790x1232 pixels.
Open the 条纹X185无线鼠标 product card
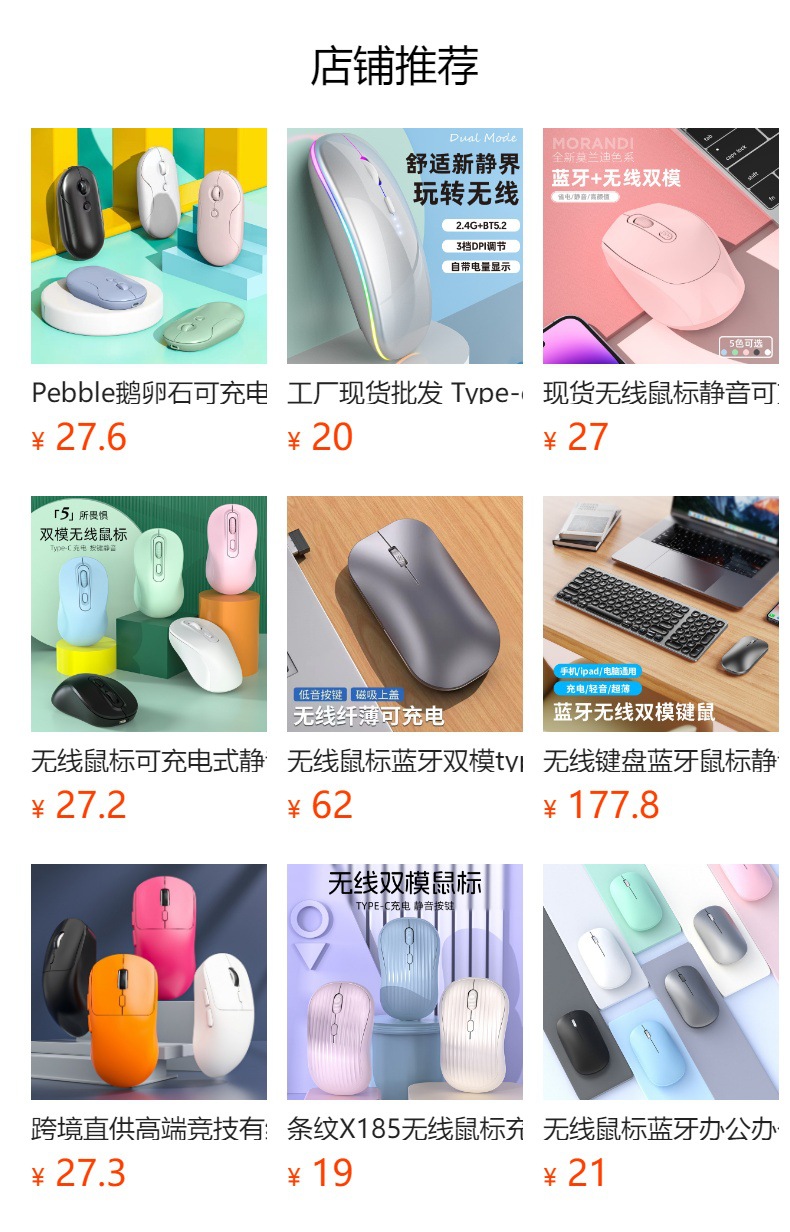(405, 982)
